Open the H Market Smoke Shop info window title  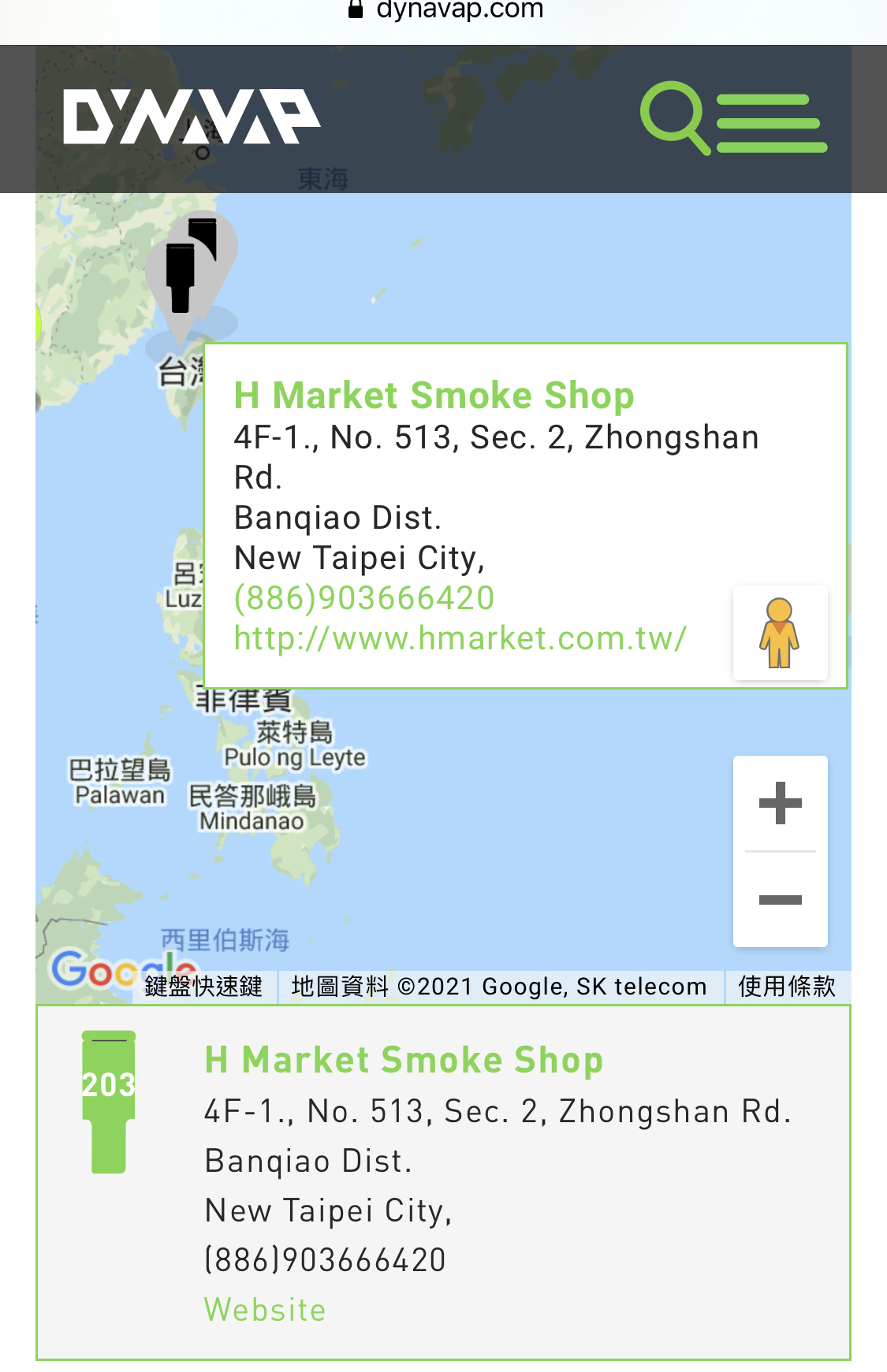pos(434,395)
